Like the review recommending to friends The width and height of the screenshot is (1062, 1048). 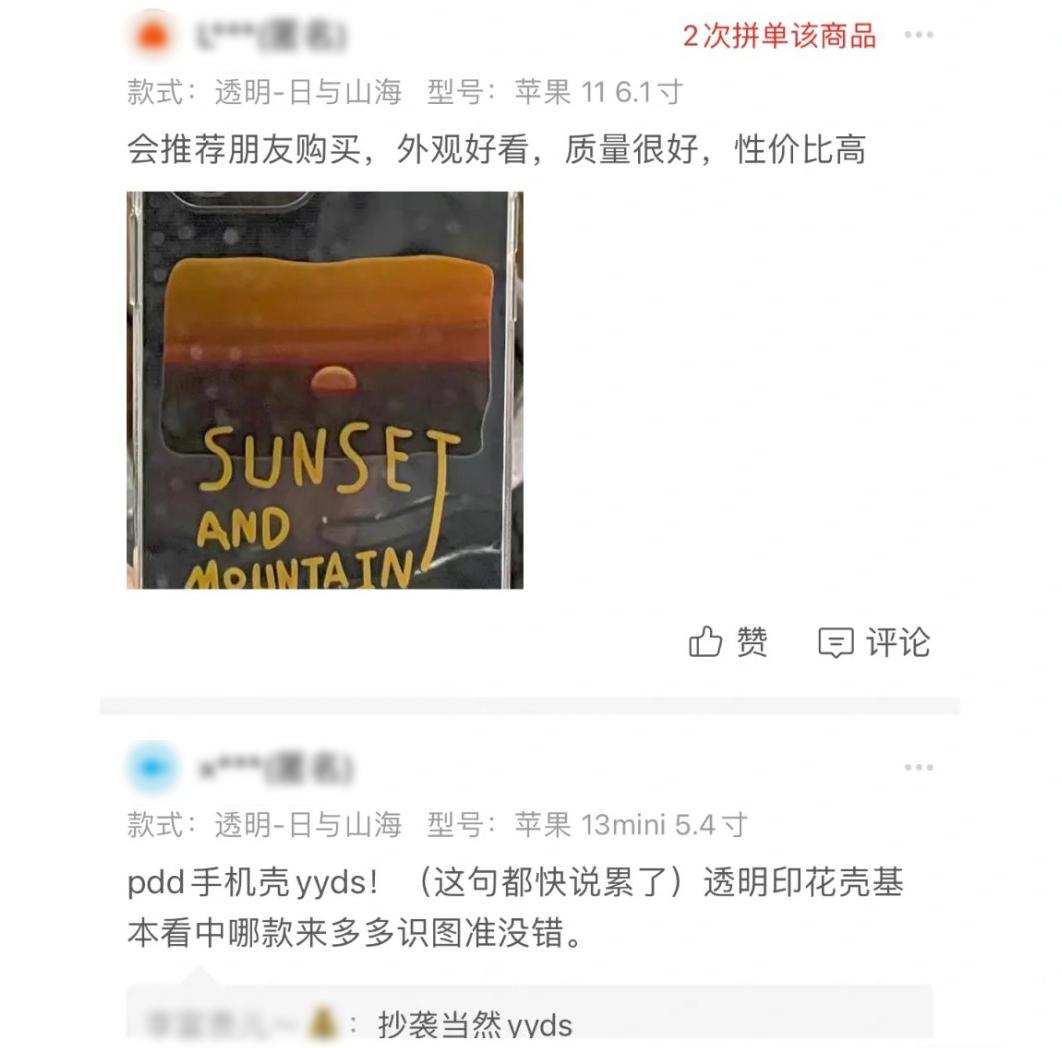pos(729,642)
